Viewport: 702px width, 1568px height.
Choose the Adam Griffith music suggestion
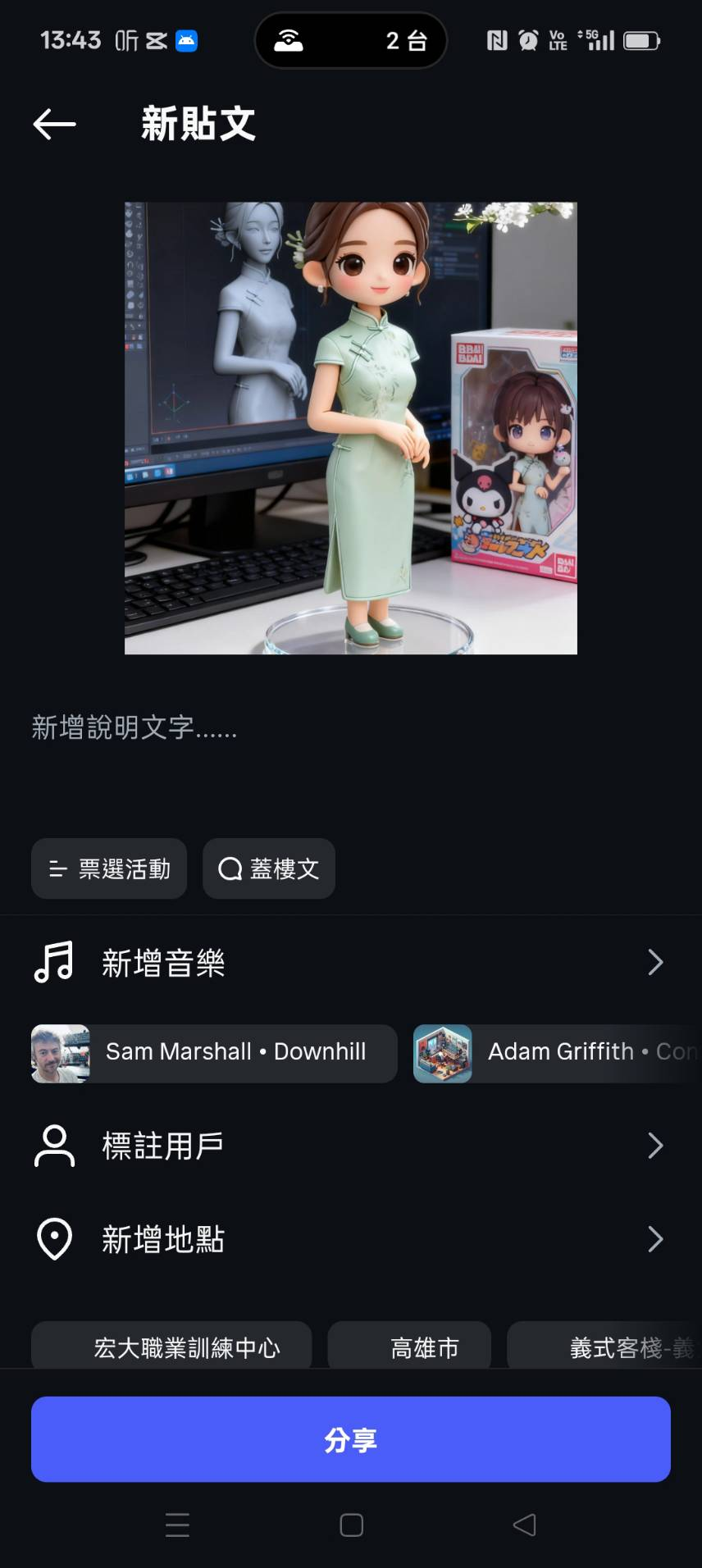click(x=558, y=1053)
